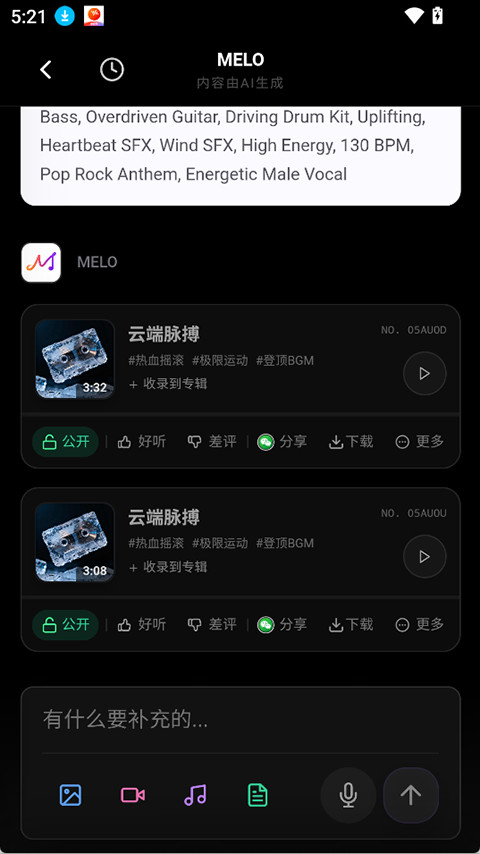Give 差评 to the 3:32 track
This screenshot has height=854, width=480.
coord(212,441)
